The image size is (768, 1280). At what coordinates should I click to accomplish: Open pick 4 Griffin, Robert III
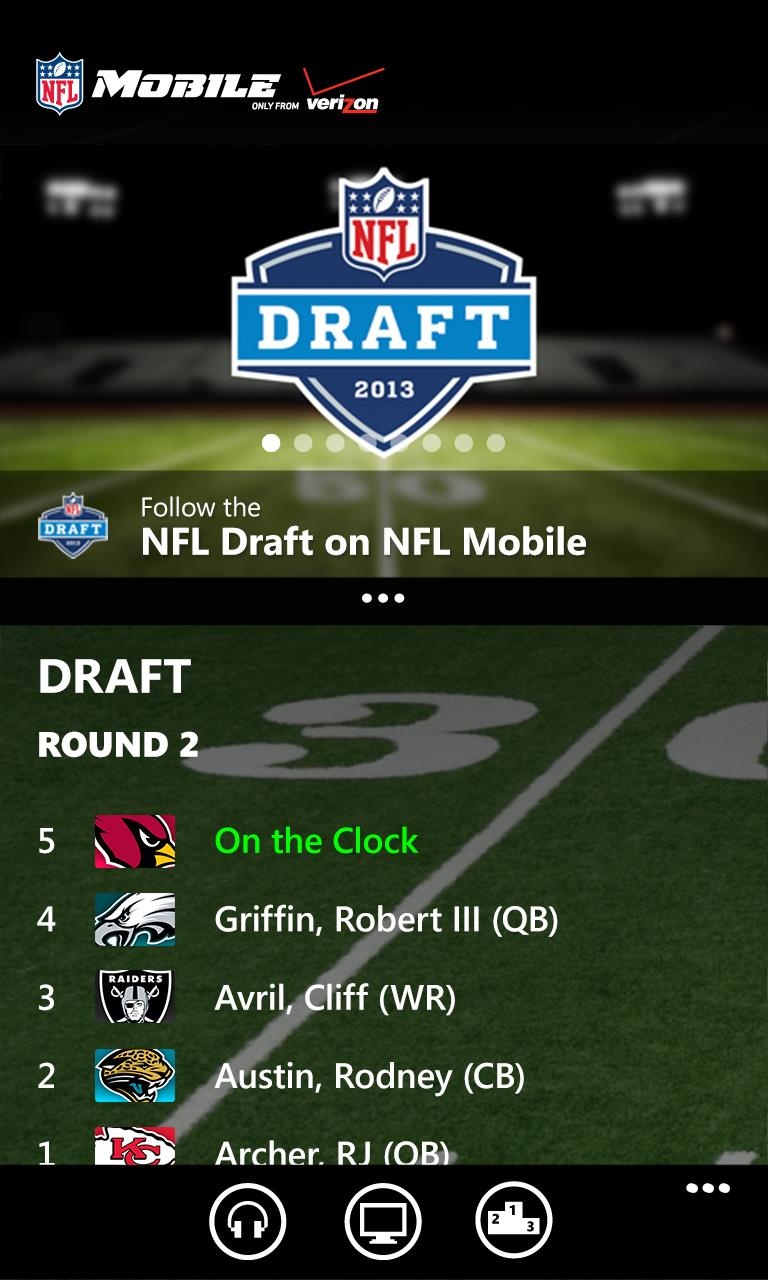[384, 919]
